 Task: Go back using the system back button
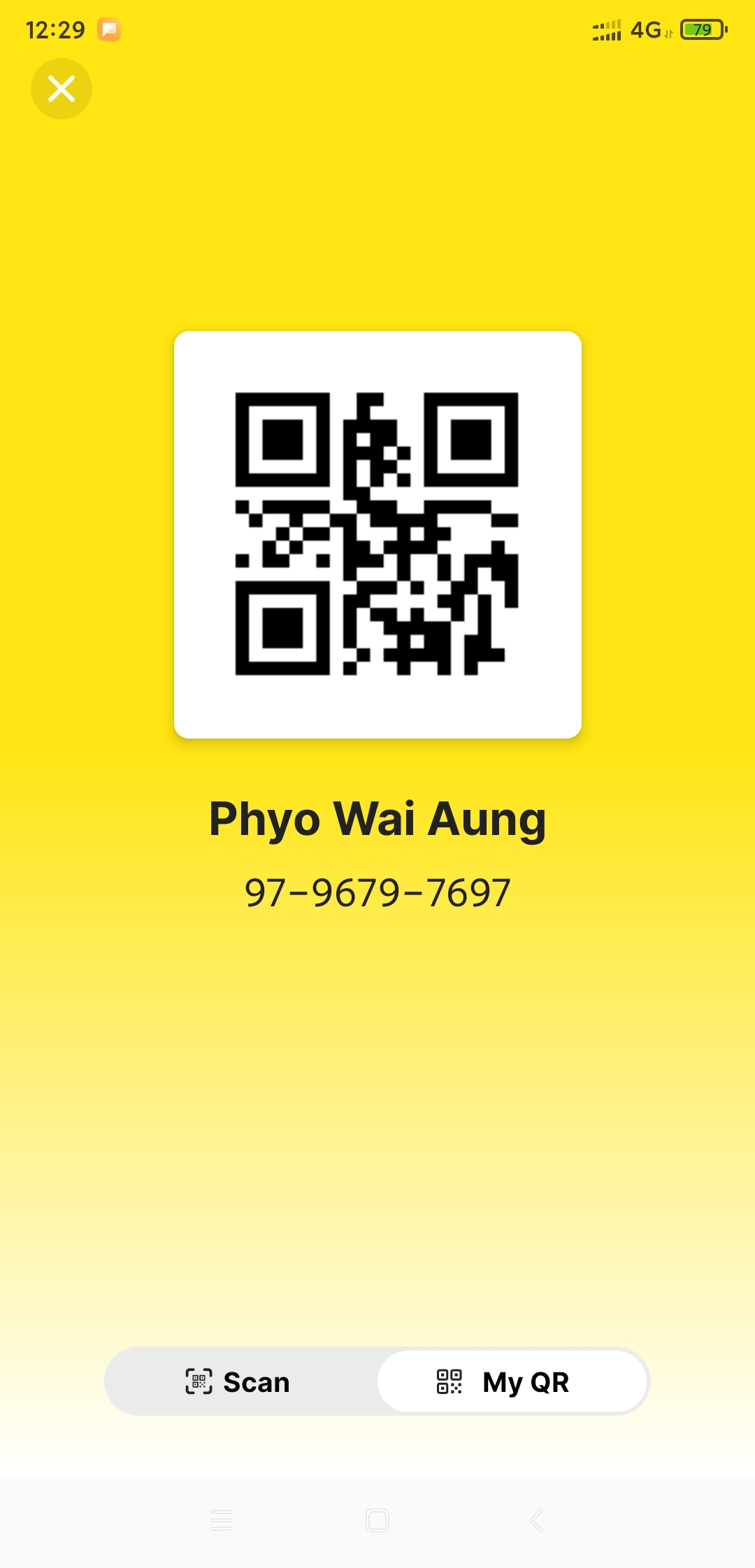[x=535, y=1520]
